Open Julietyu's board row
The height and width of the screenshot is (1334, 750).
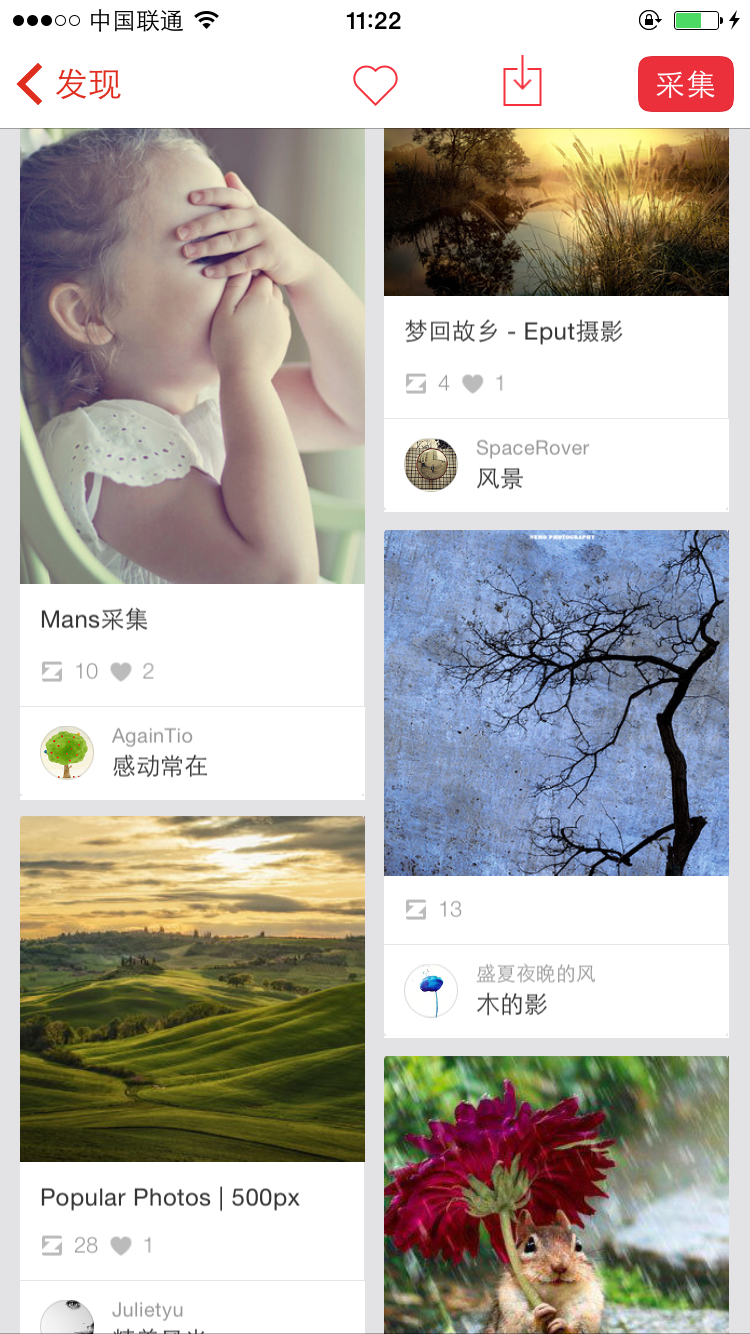(x=192, y=1310)
